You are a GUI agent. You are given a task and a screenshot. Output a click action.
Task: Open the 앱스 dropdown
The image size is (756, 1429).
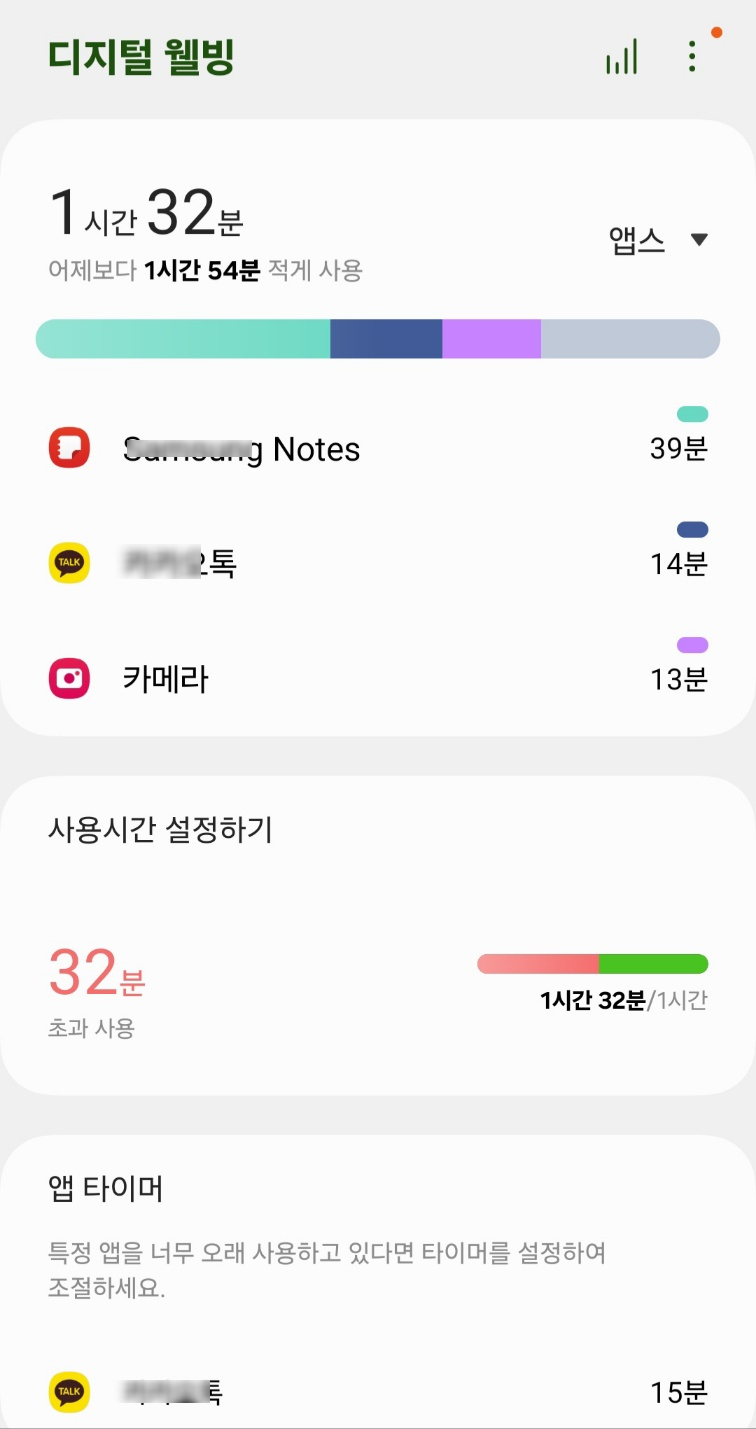(659, 239)
